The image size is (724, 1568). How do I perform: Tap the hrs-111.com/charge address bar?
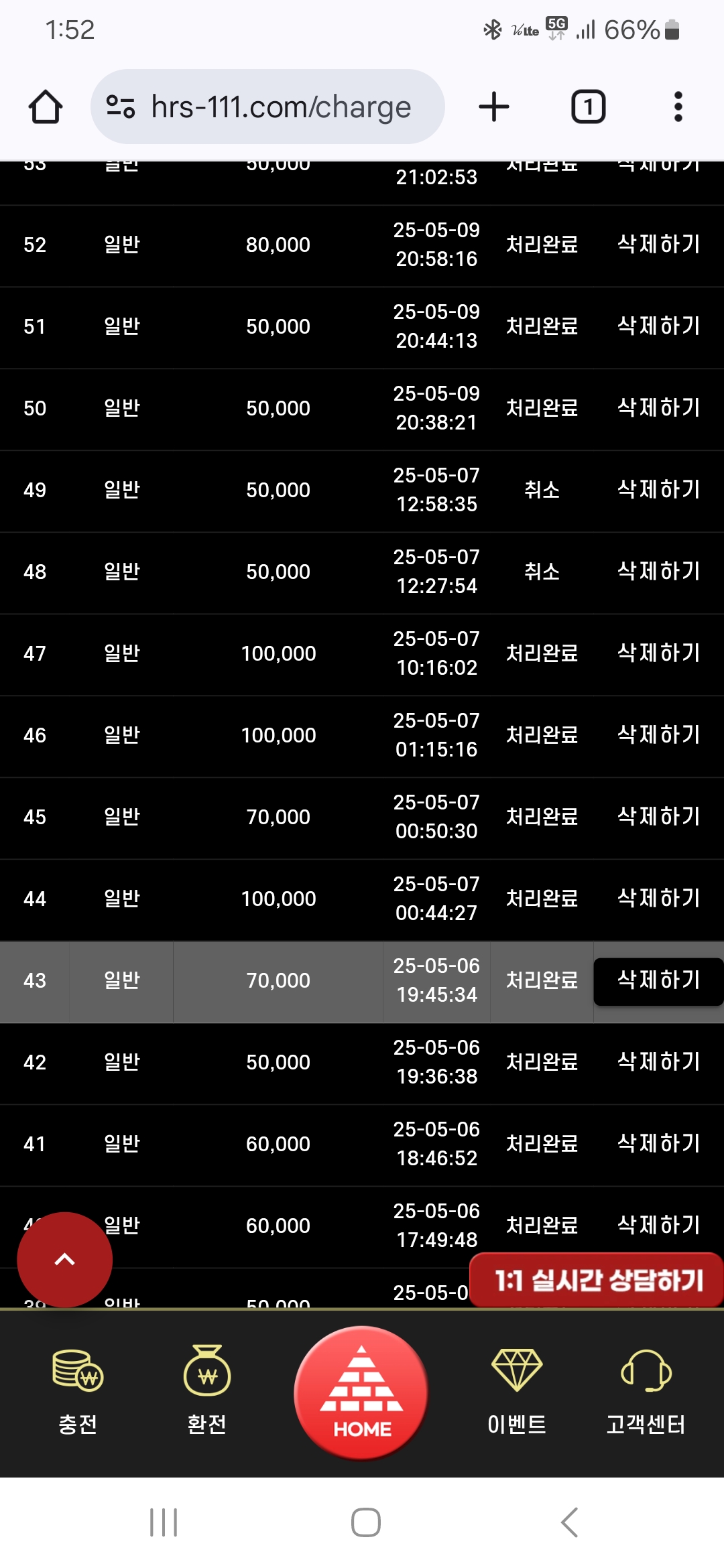pos(268,107)
